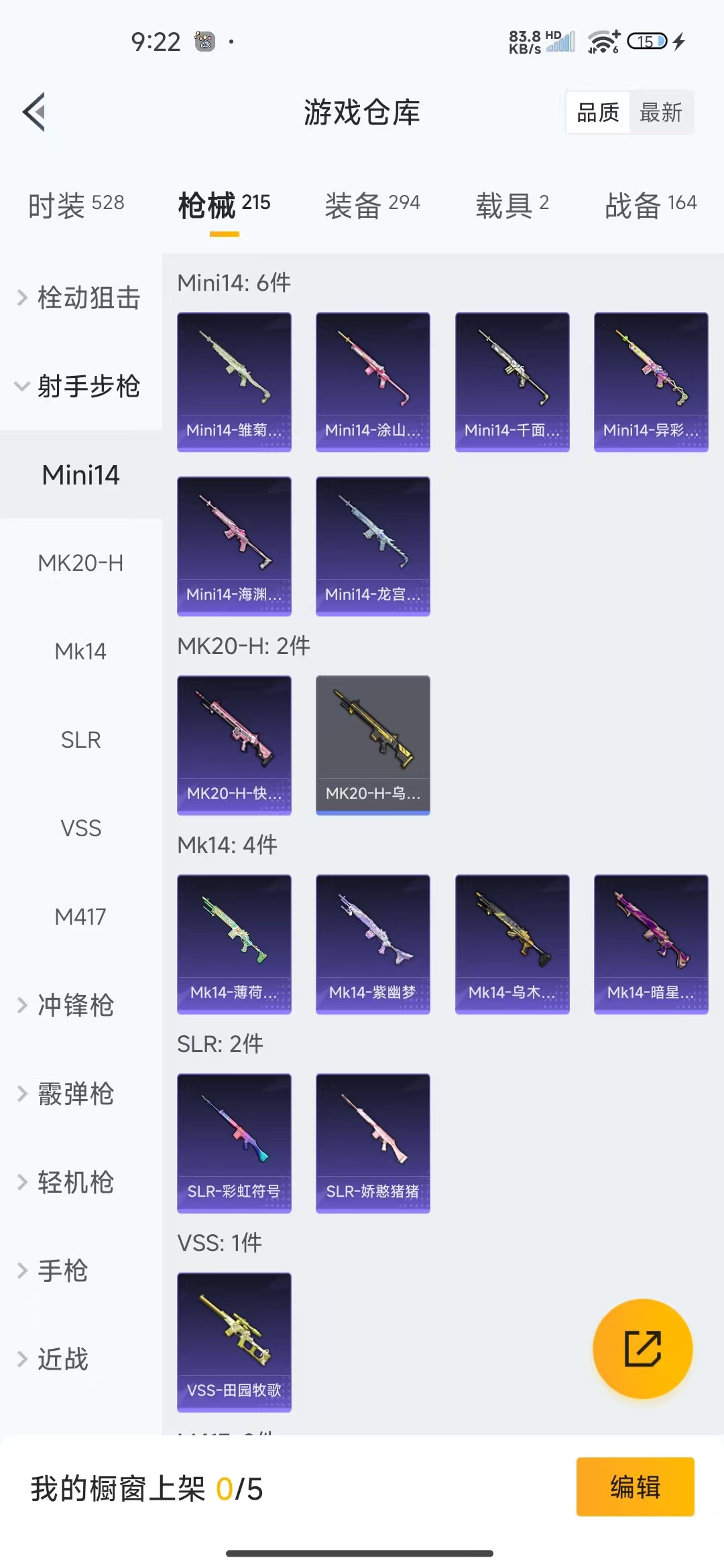Collapse the 射手步枪 category

pos(80,386)
